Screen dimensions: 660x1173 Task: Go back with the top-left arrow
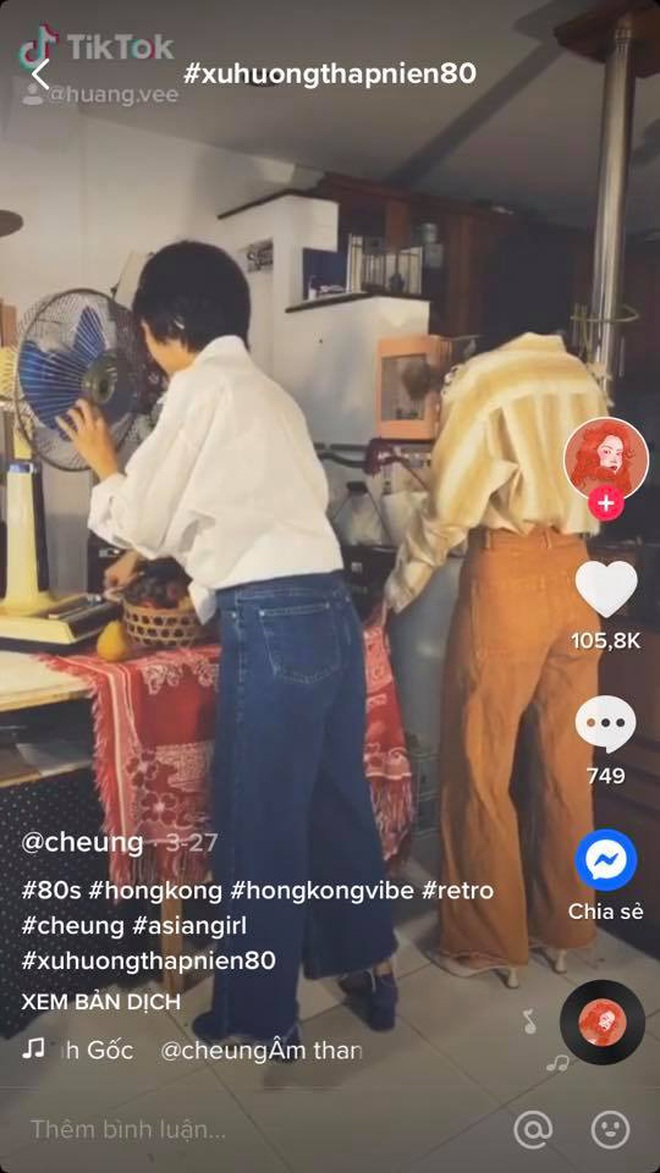point(39,73)
